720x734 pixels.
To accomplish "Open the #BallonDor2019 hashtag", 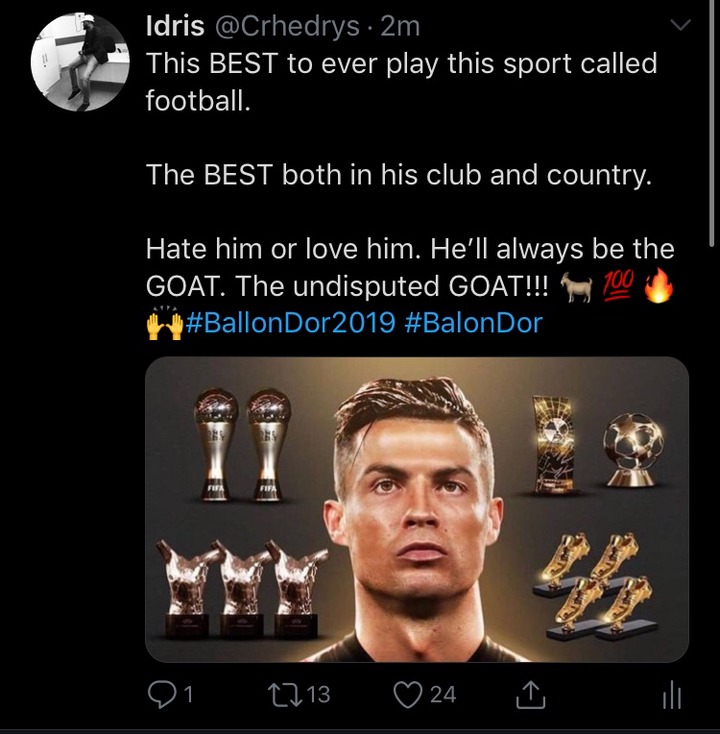I will [290, 324].
